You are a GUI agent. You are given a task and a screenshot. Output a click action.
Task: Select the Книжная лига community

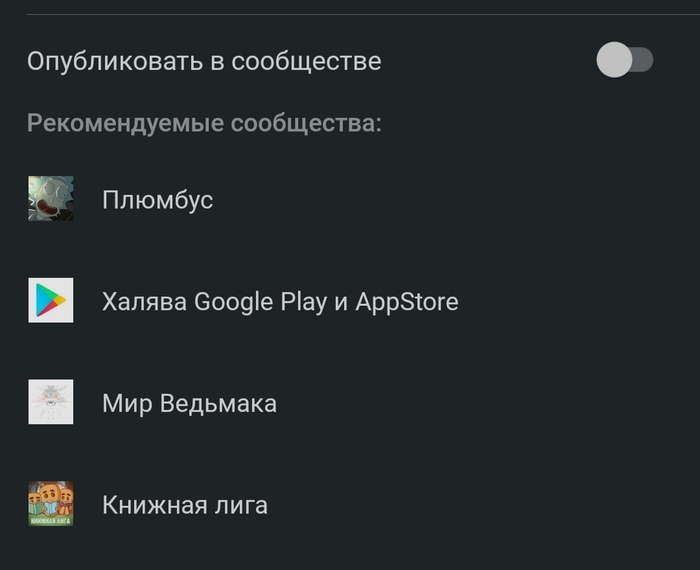[x=184, y=505]
